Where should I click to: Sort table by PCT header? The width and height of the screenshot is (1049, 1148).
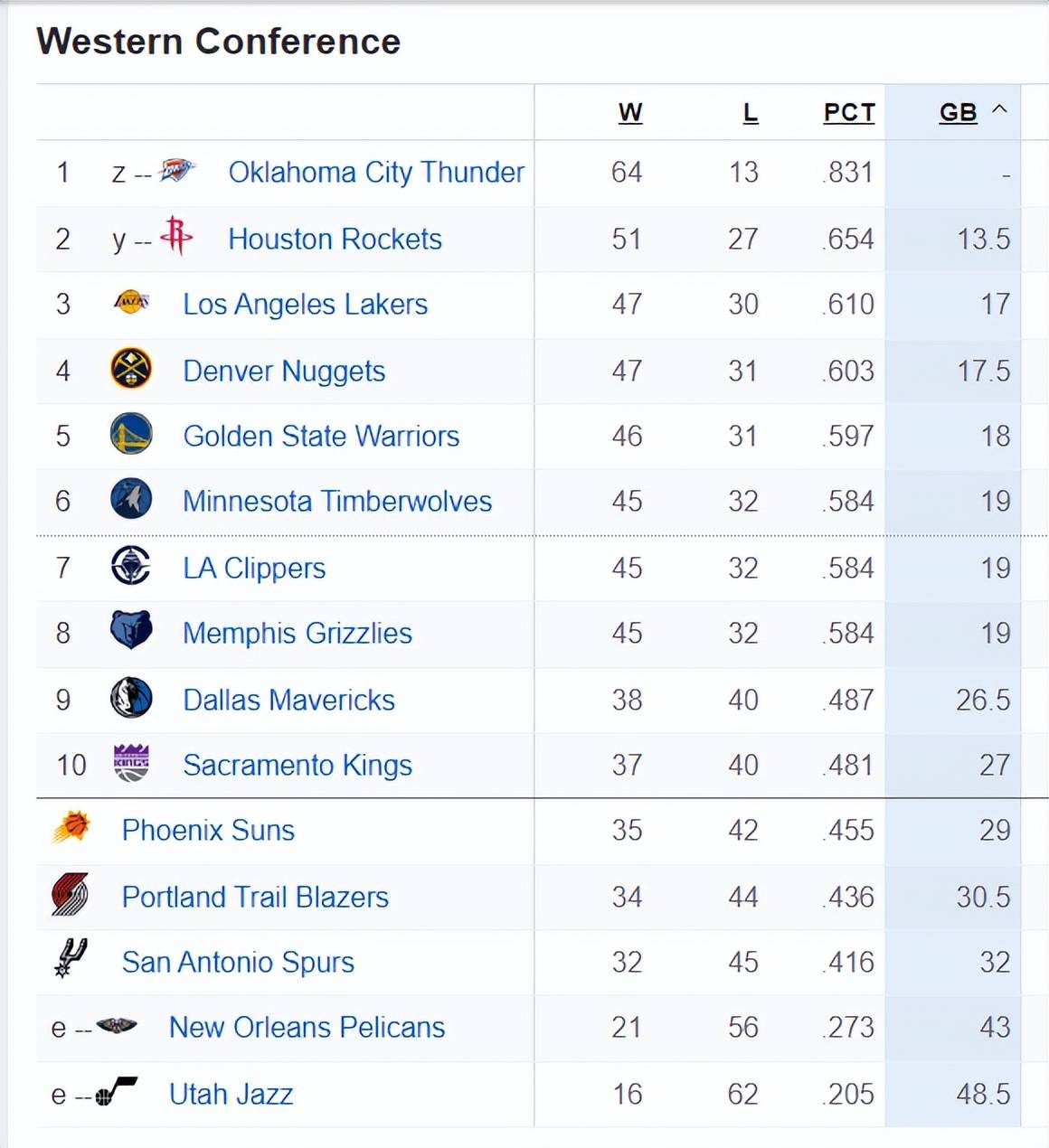coord(849,113)
